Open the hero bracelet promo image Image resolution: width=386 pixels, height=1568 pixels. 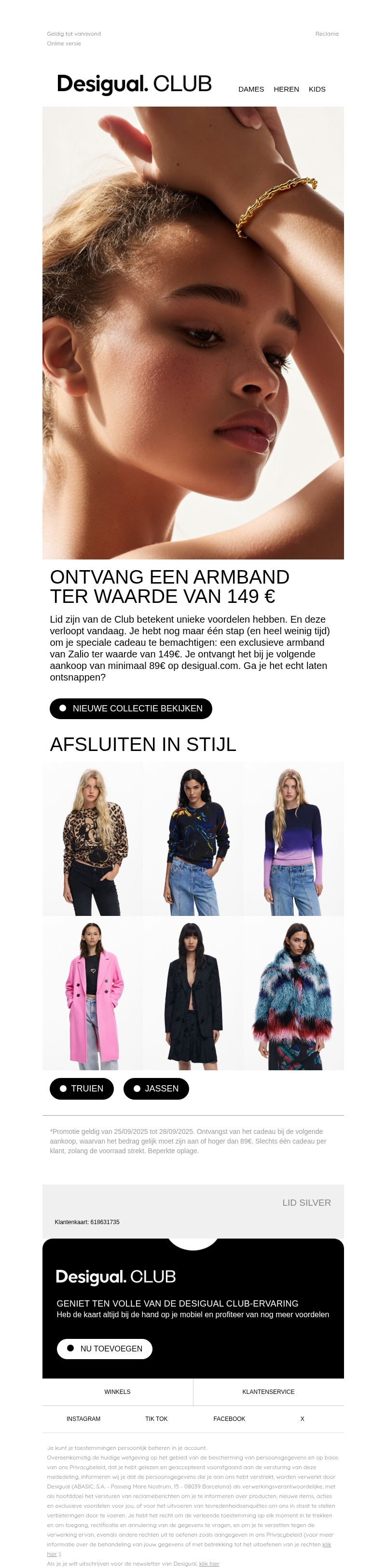coord(193,332)
